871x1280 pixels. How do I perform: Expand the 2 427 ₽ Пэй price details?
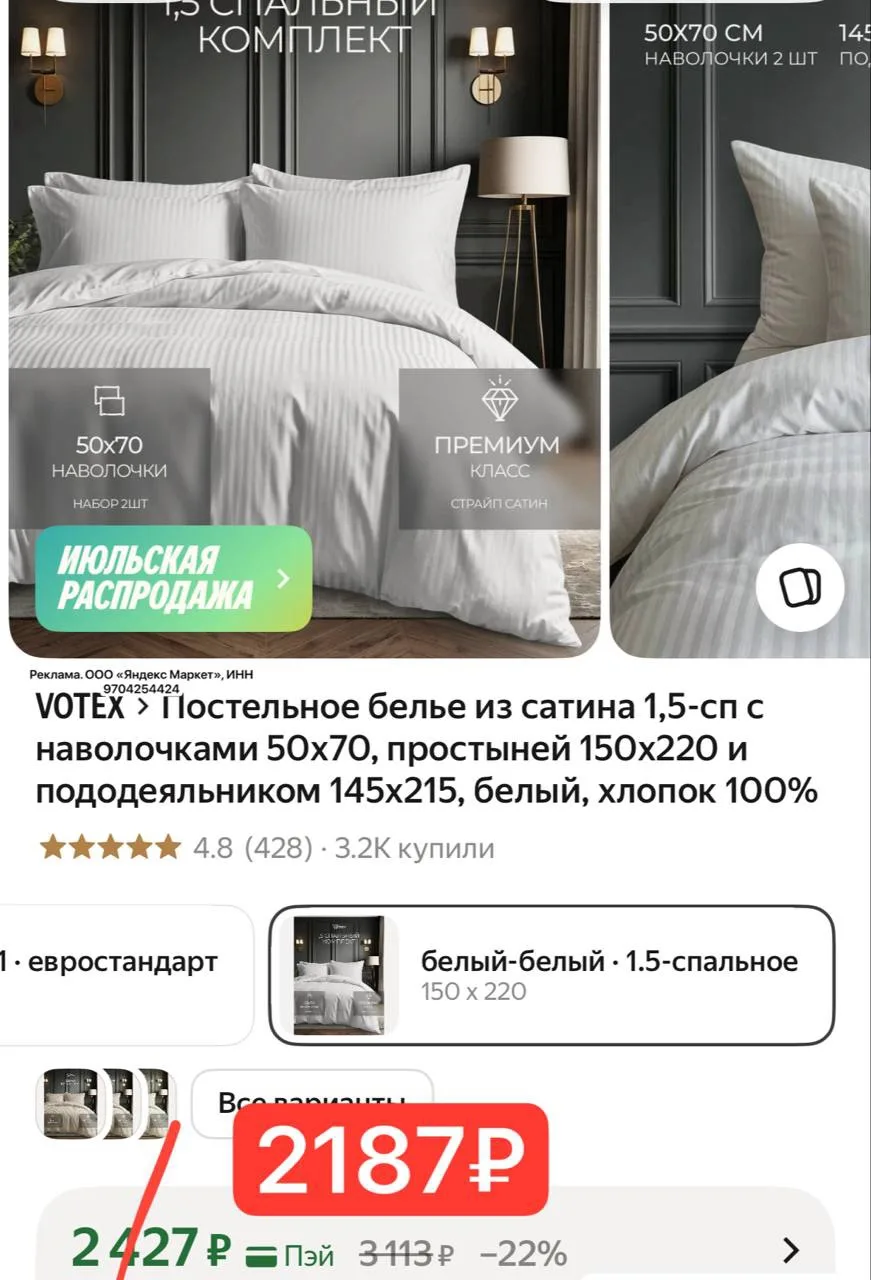click(x=435, y=1250)
